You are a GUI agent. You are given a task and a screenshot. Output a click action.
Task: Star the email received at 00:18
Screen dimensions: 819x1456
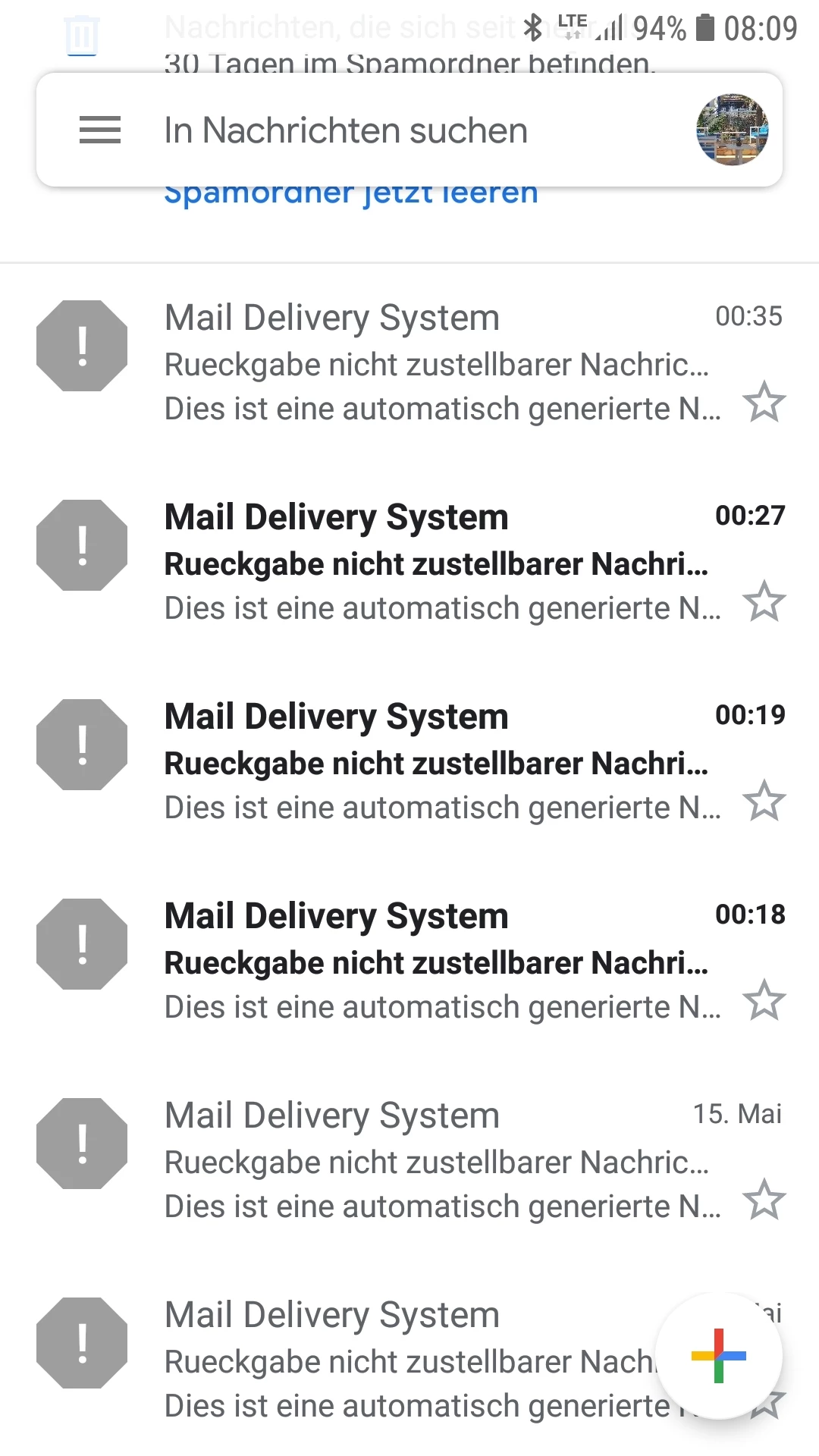pyautogui.click(x=764, y=1000)
